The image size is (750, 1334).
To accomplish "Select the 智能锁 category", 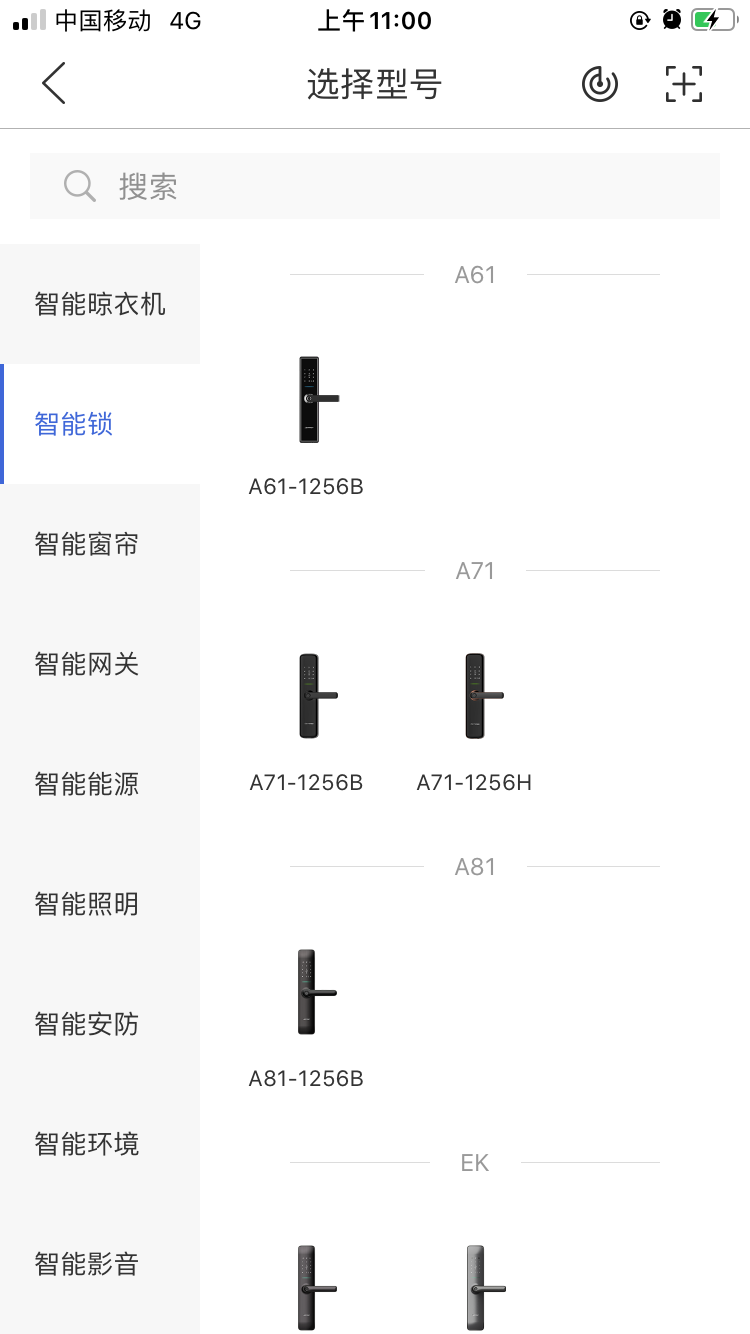I will pyautogui.click(x=100, y=424).
